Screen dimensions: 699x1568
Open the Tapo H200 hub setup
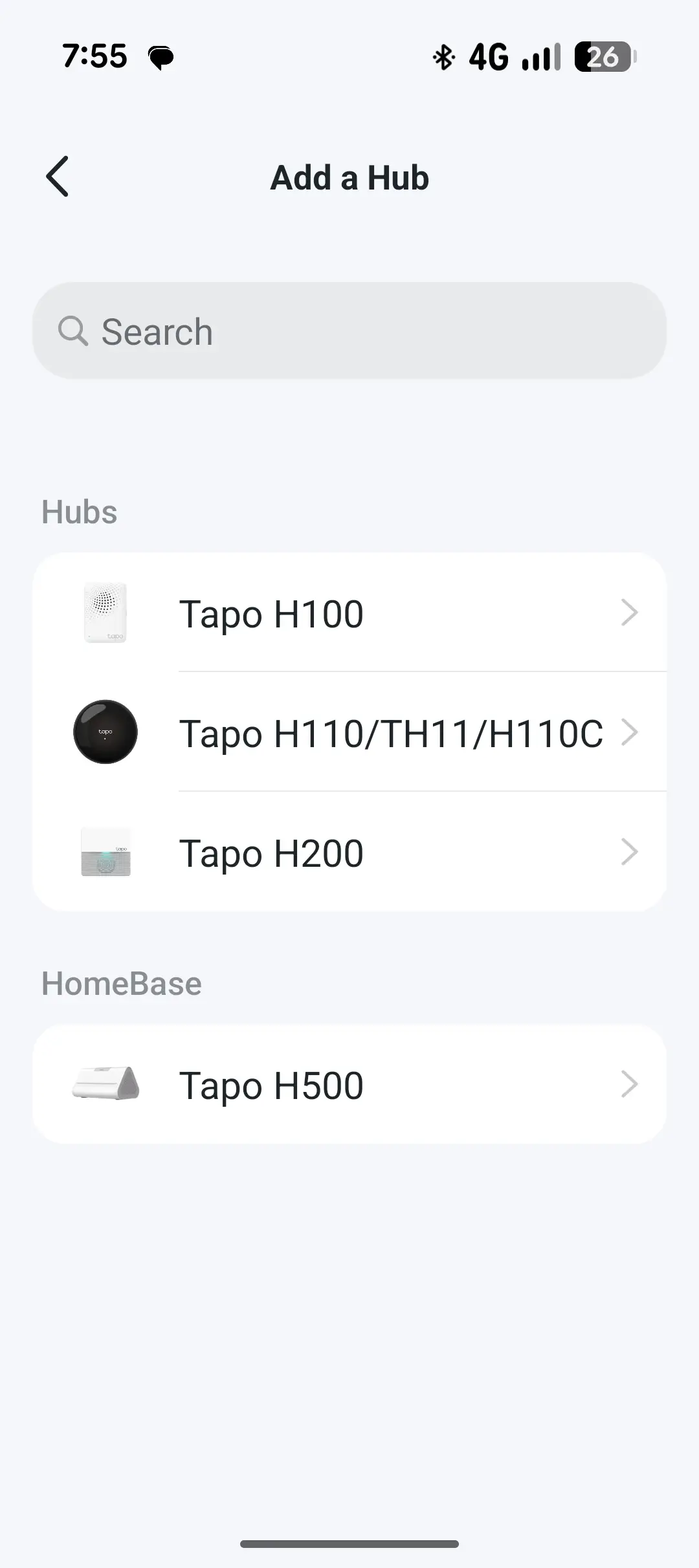click(349, 852)
